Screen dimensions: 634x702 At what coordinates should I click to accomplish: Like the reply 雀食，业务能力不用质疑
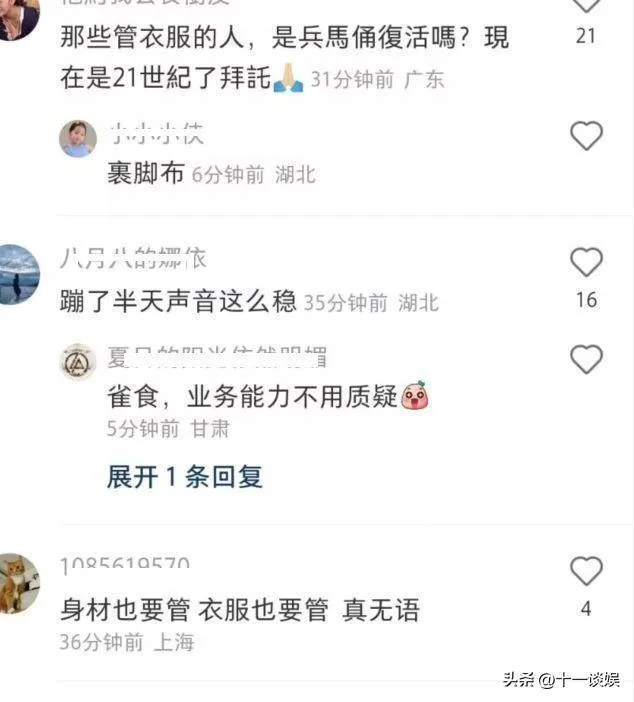coord(586,359)
